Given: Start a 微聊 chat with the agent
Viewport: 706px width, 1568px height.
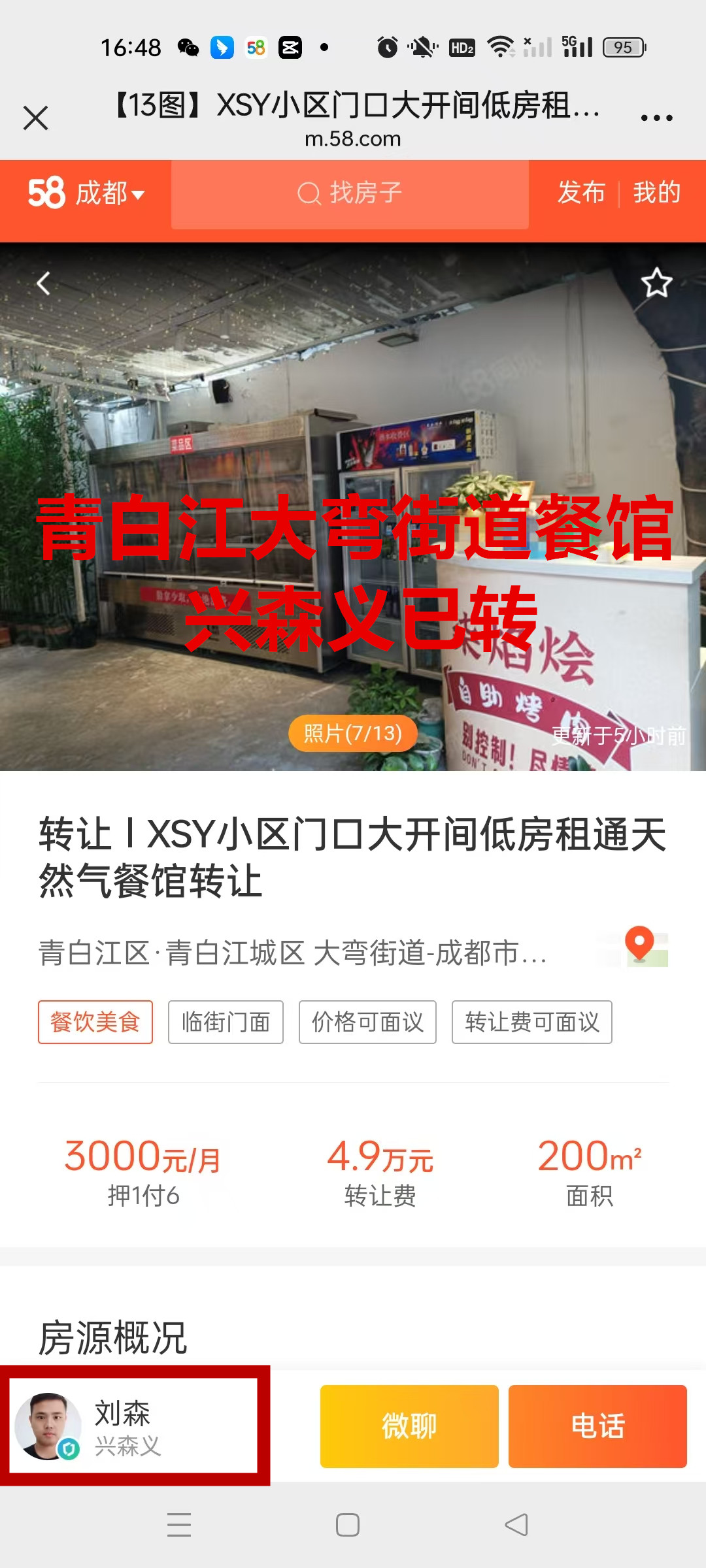Looking at the screenshot, I should pos(409,1426).
